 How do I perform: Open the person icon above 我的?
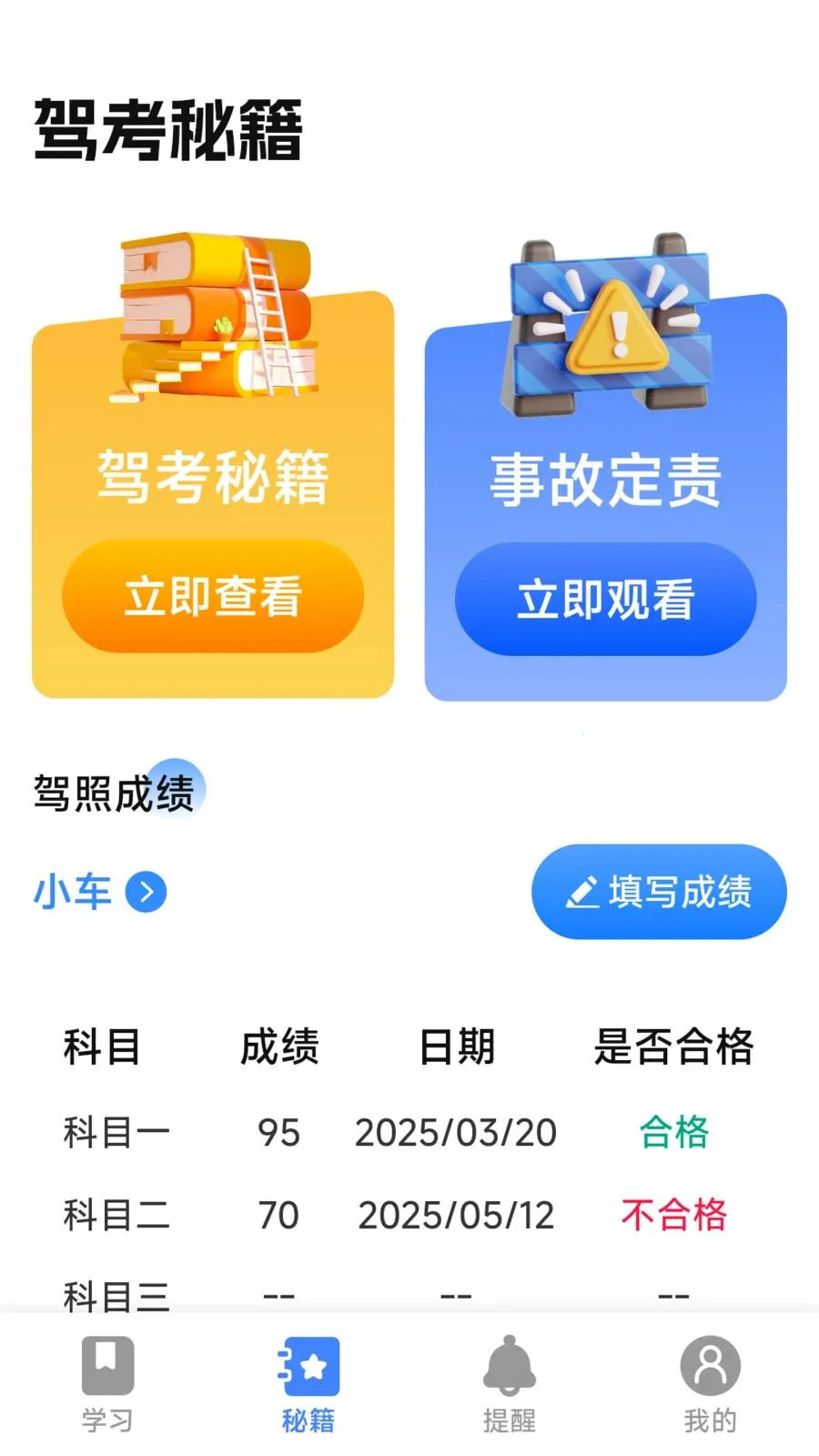709,1365
